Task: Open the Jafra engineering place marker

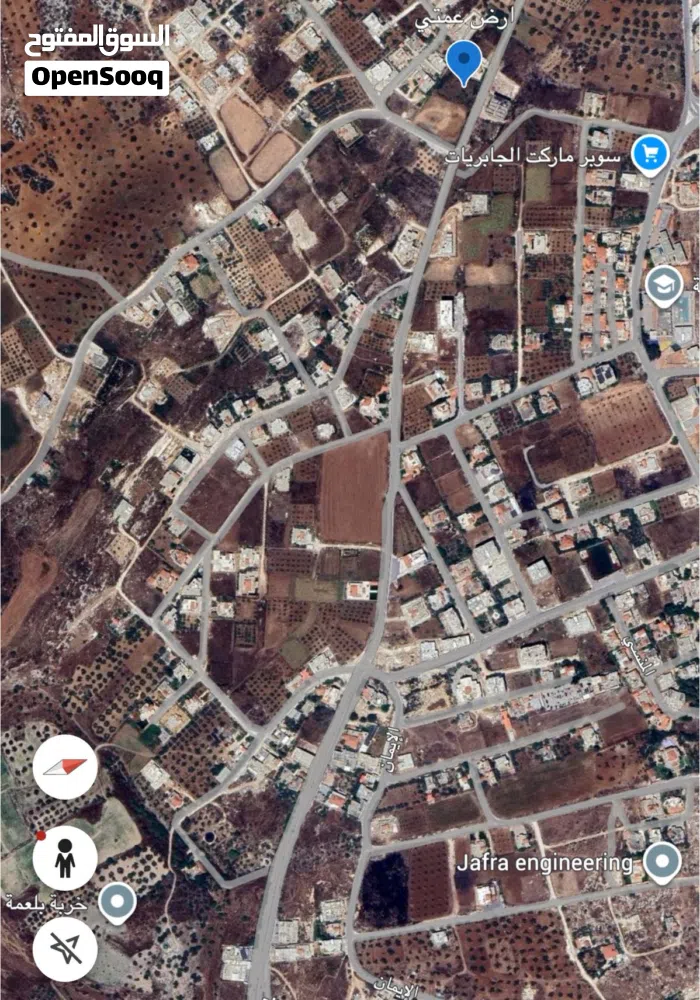Action: pos(661,862)
